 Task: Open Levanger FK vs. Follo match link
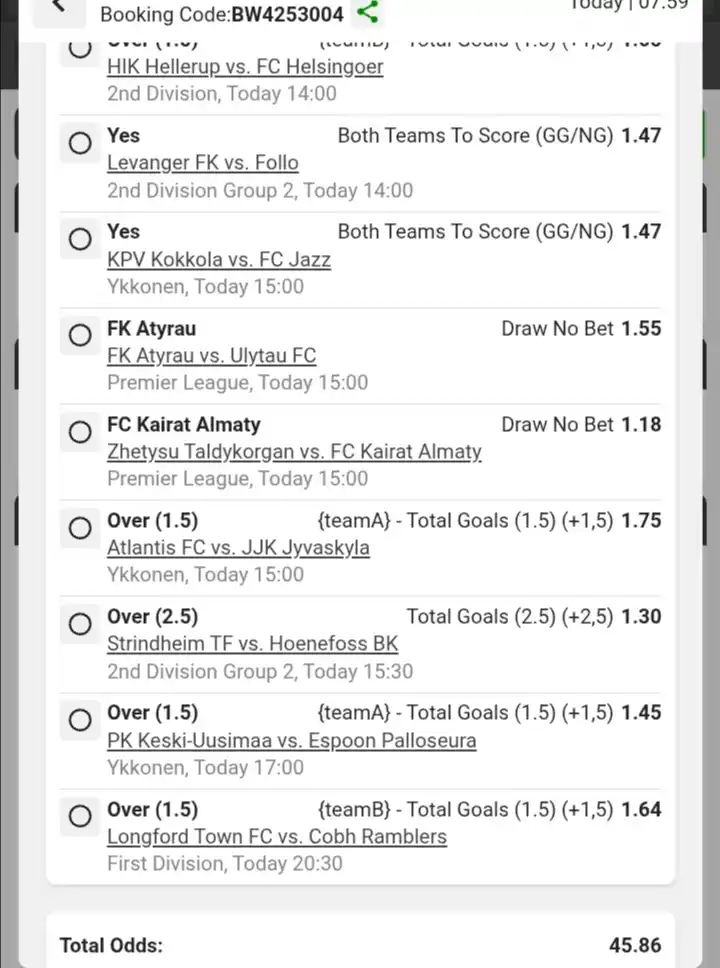(x=203, y=163)
